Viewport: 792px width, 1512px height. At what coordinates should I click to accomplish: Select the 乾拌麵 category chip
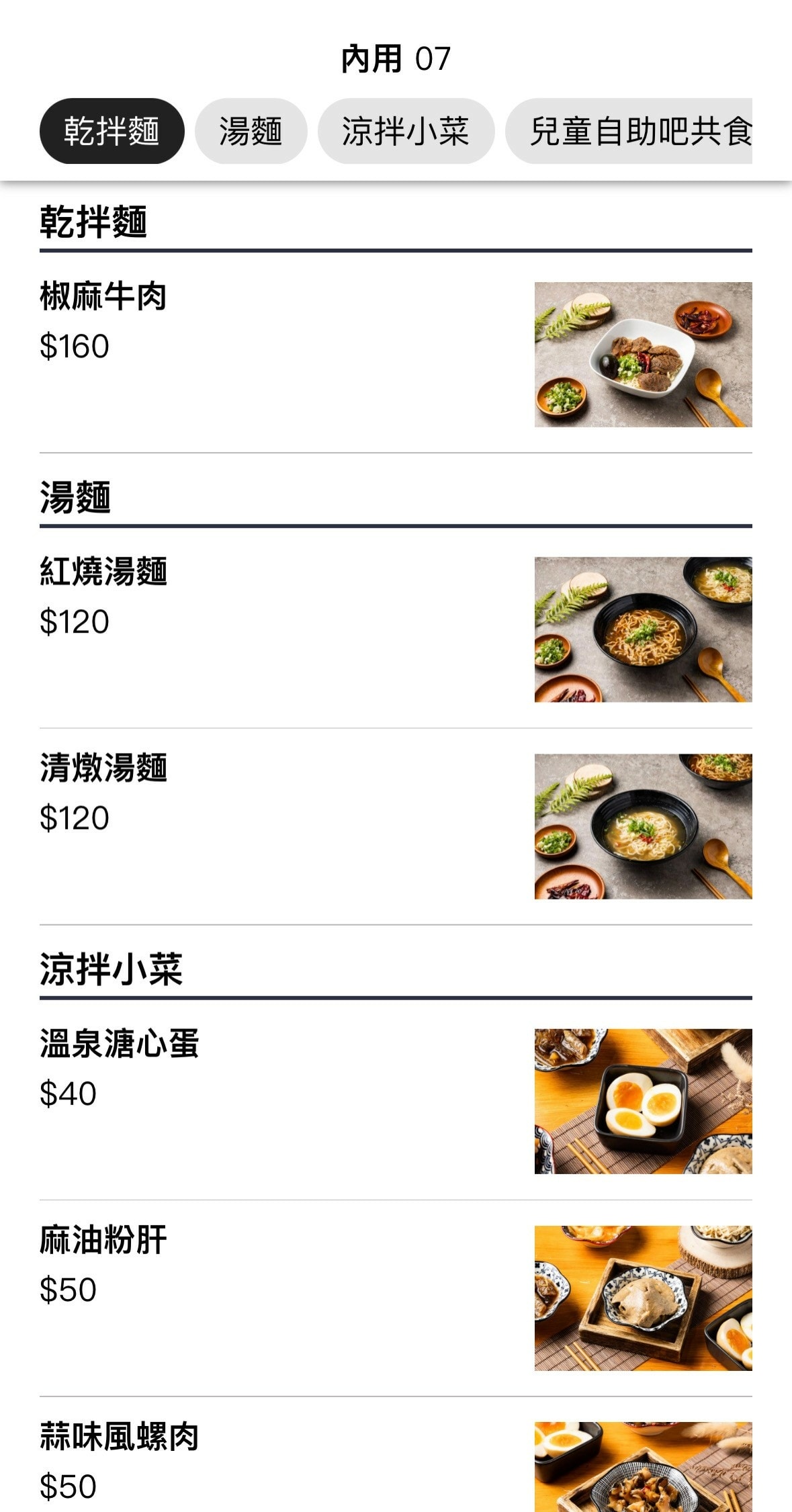tap(112, 131)
